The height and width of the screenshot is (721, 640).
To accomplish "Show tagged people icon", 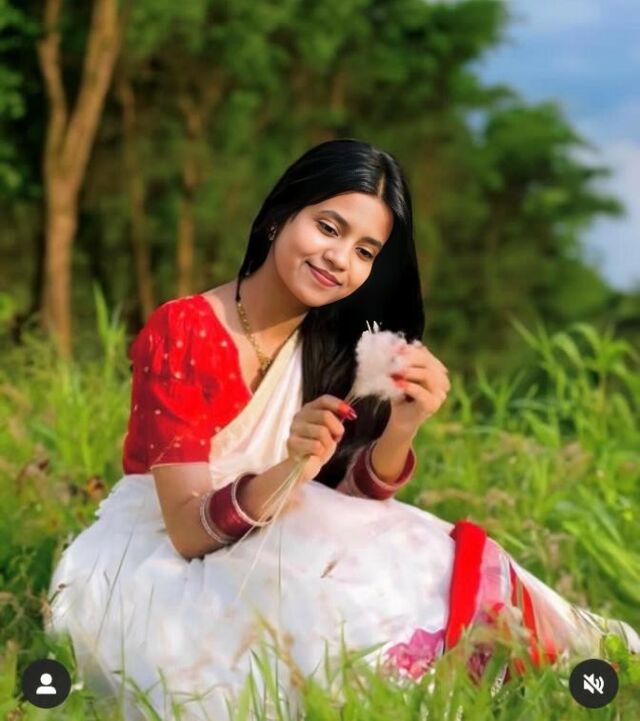I will (46, 683).
